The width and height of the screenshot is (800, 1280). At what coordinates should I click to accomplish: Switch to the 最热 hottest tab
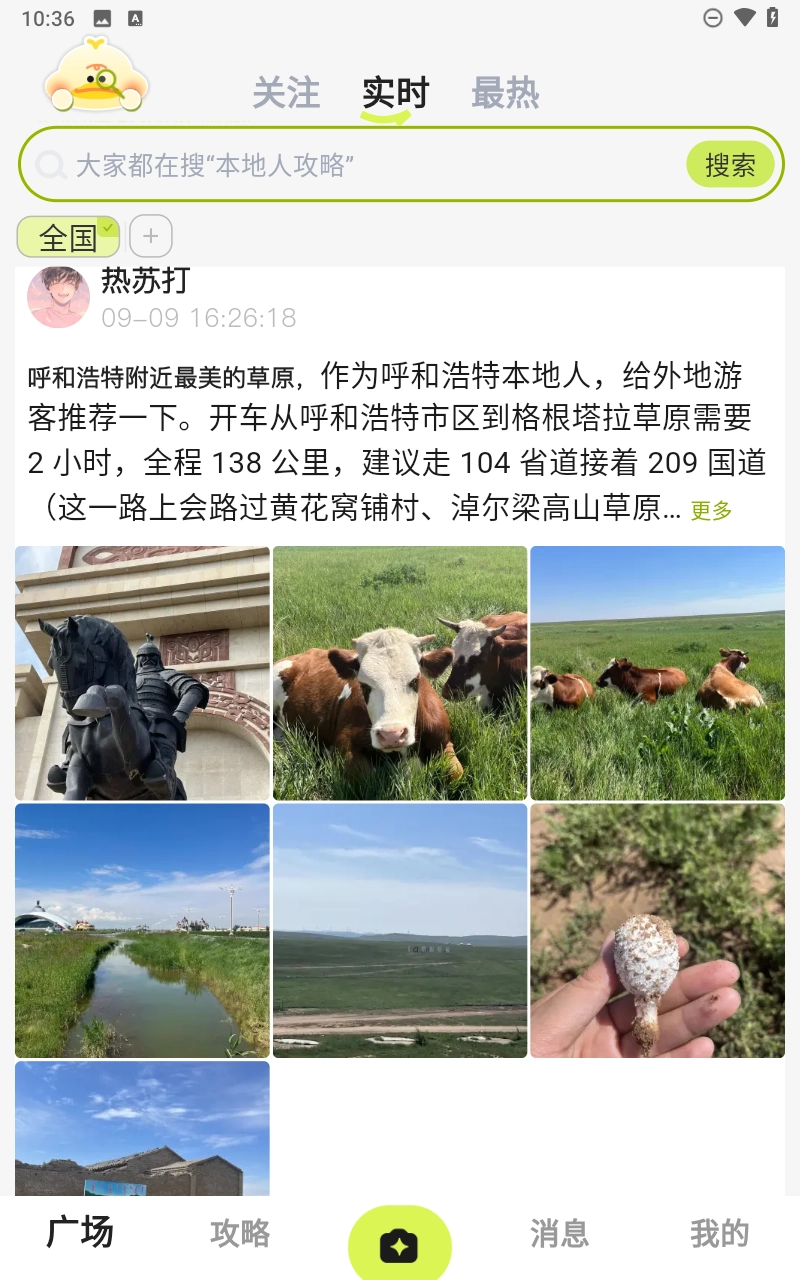(505, 92)
